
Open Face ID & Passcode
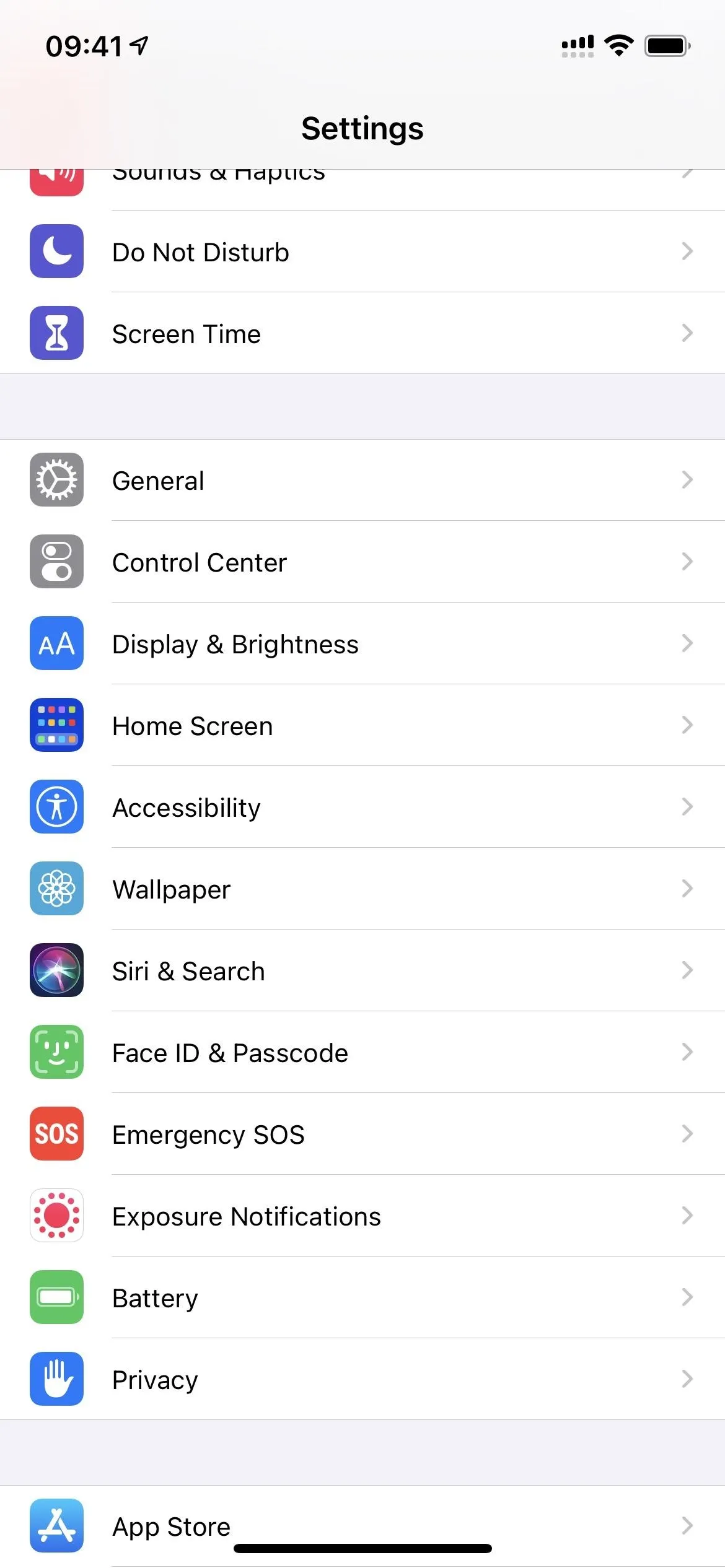point(362,1052)
